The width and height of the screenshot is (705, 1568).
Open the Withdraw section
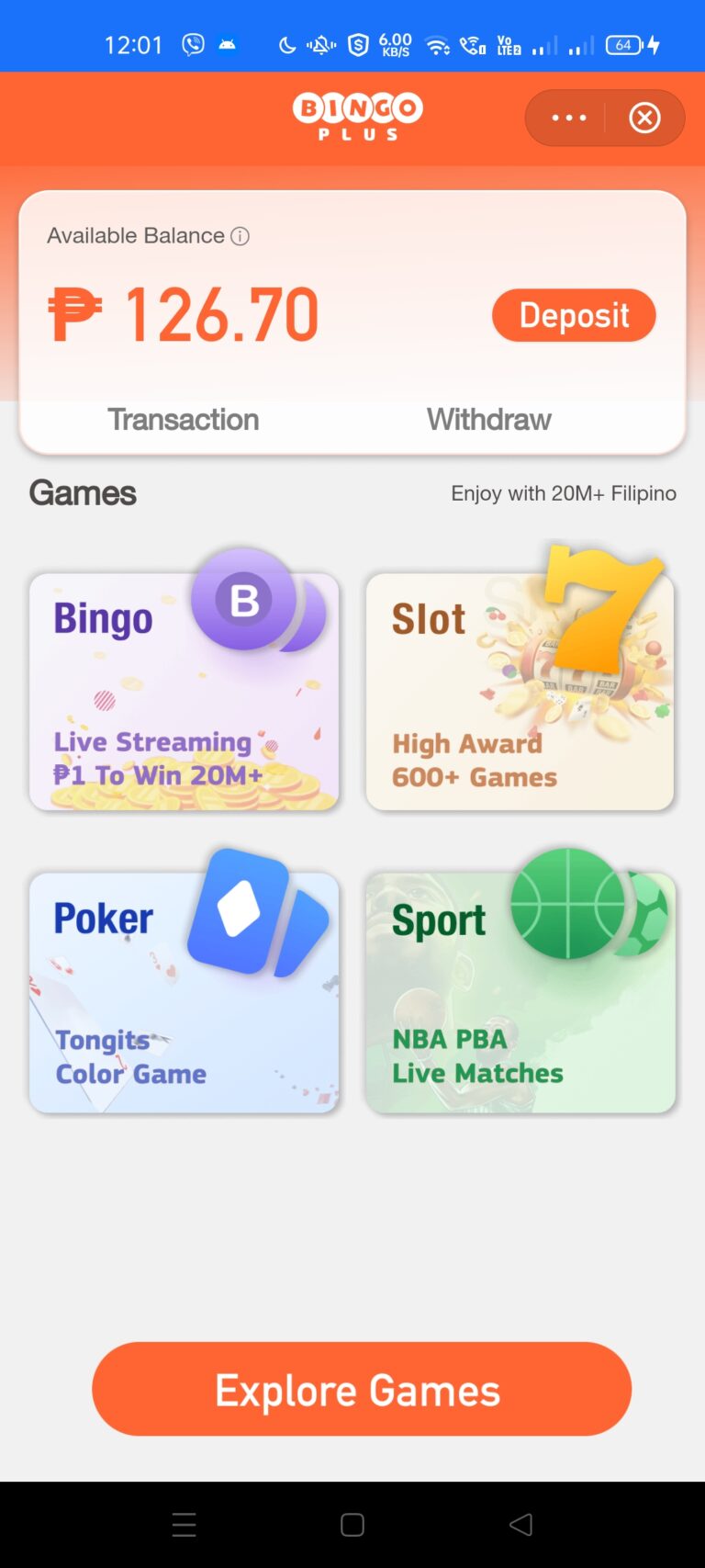[487, 419]
